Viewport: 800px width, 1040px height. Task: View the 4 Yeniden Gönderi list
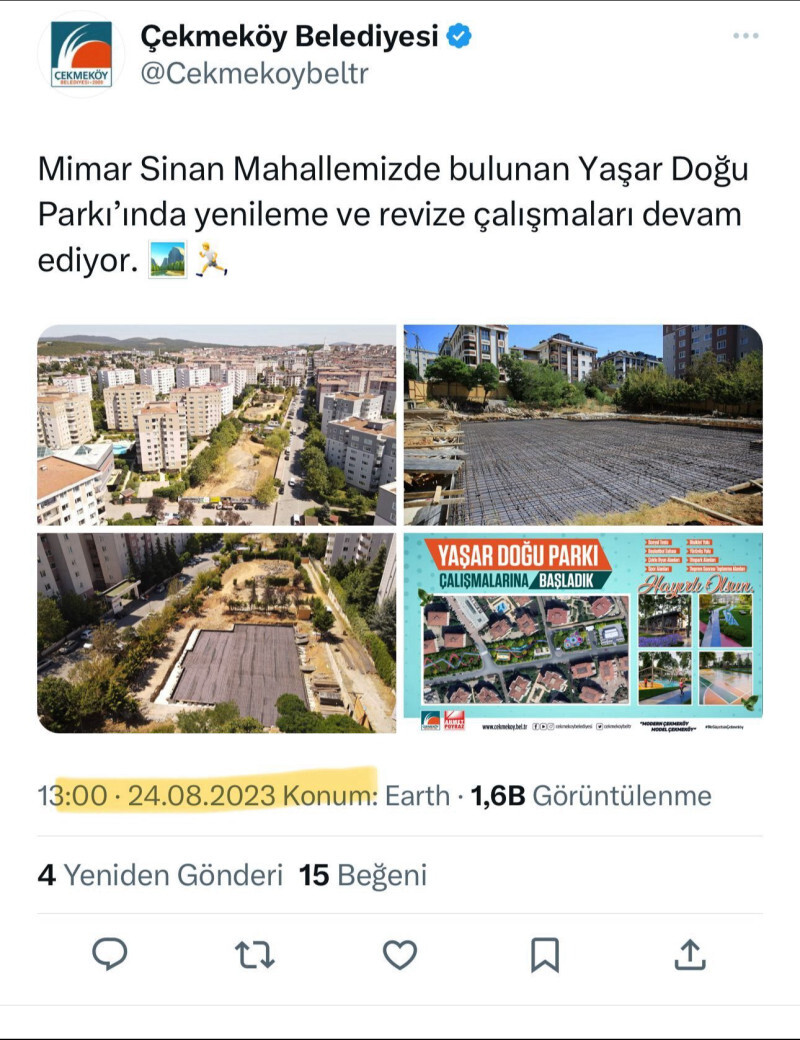pos(160,875)
